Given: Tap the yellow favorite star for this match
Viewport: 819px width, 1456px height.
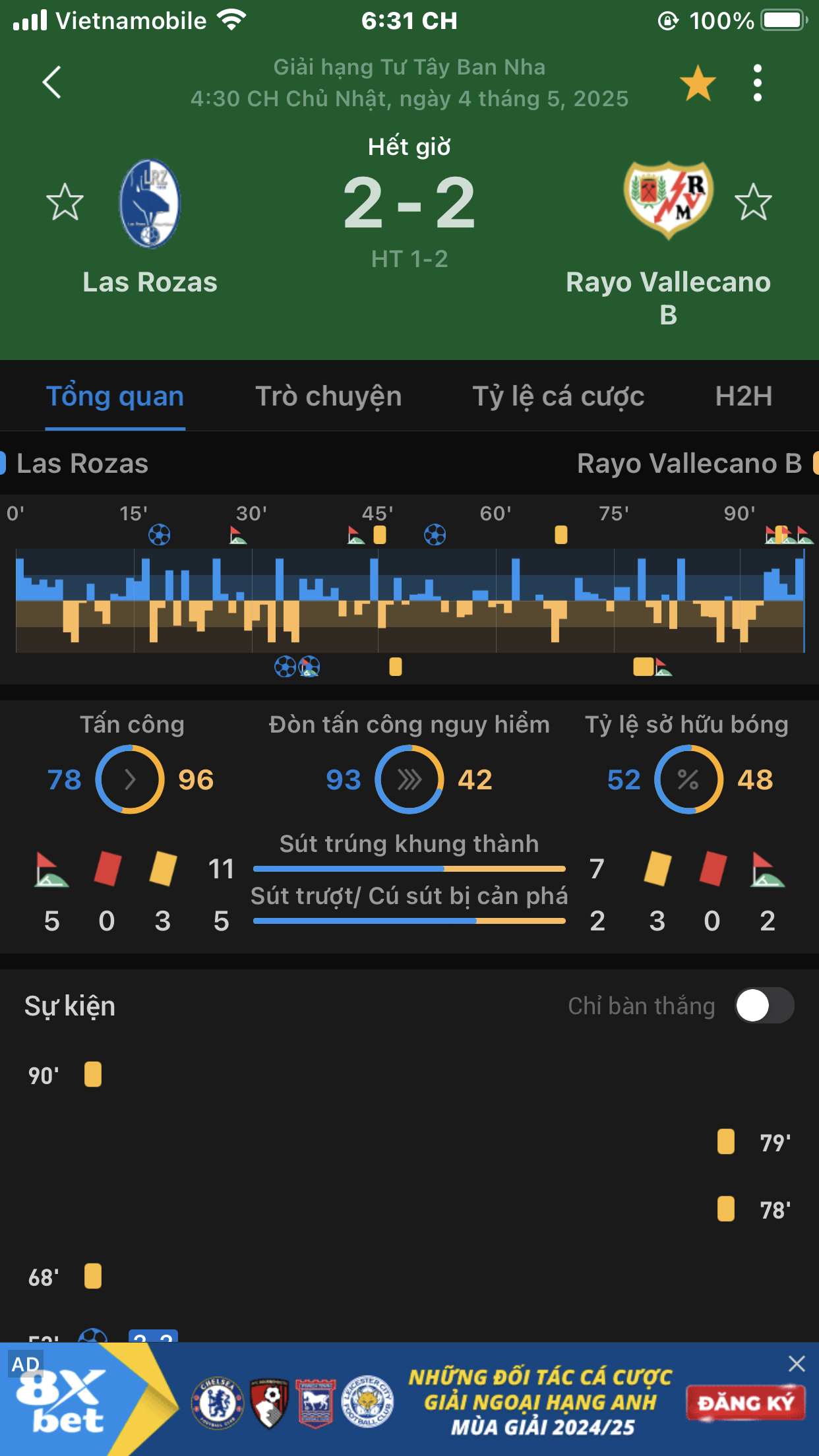Looking at the screenshot, I should tap(698, 83).
